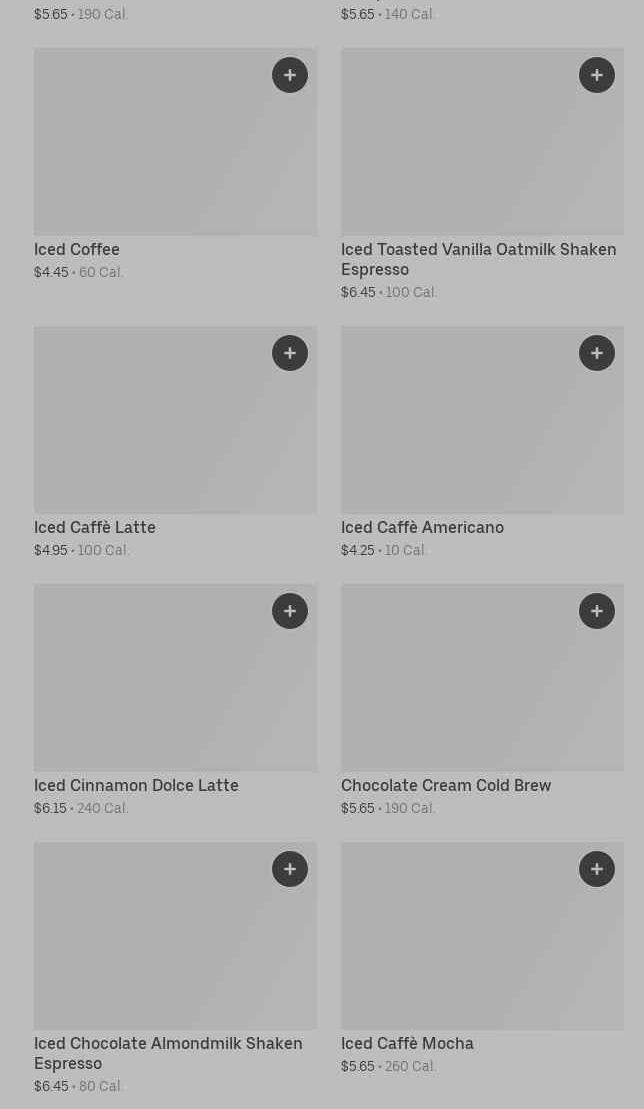Add Iced Cinnamon Dolce Latte to order
644x1109 pixels.
[290, 611]
